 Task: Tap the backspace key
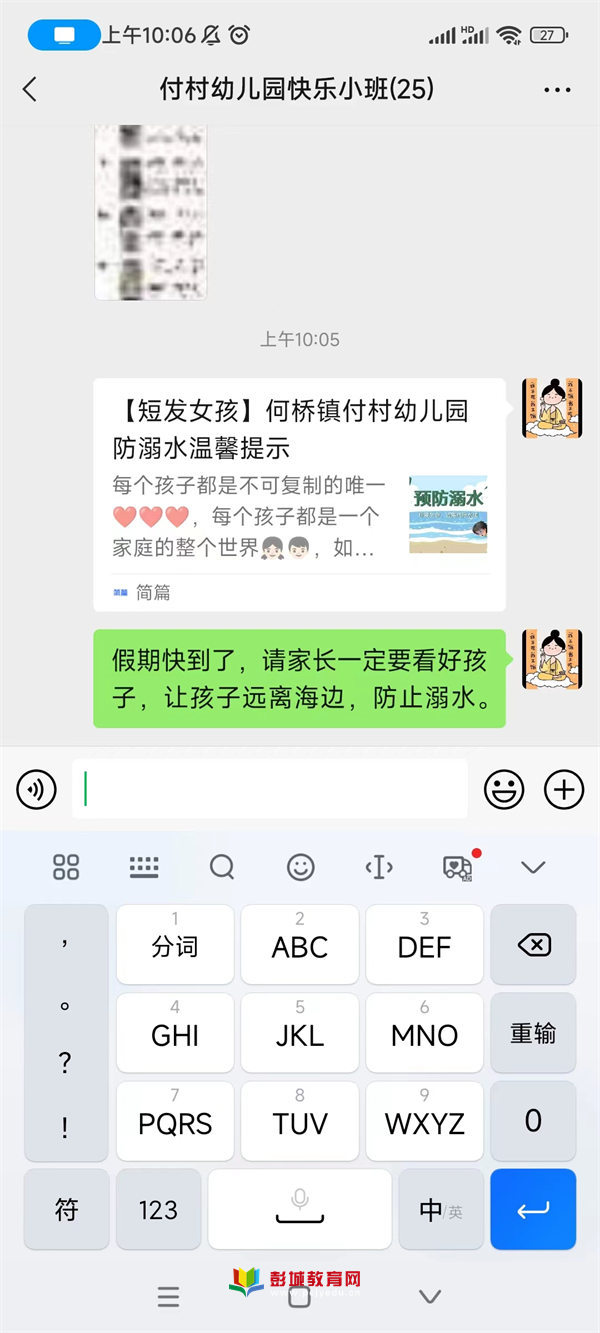click(533, 945)
